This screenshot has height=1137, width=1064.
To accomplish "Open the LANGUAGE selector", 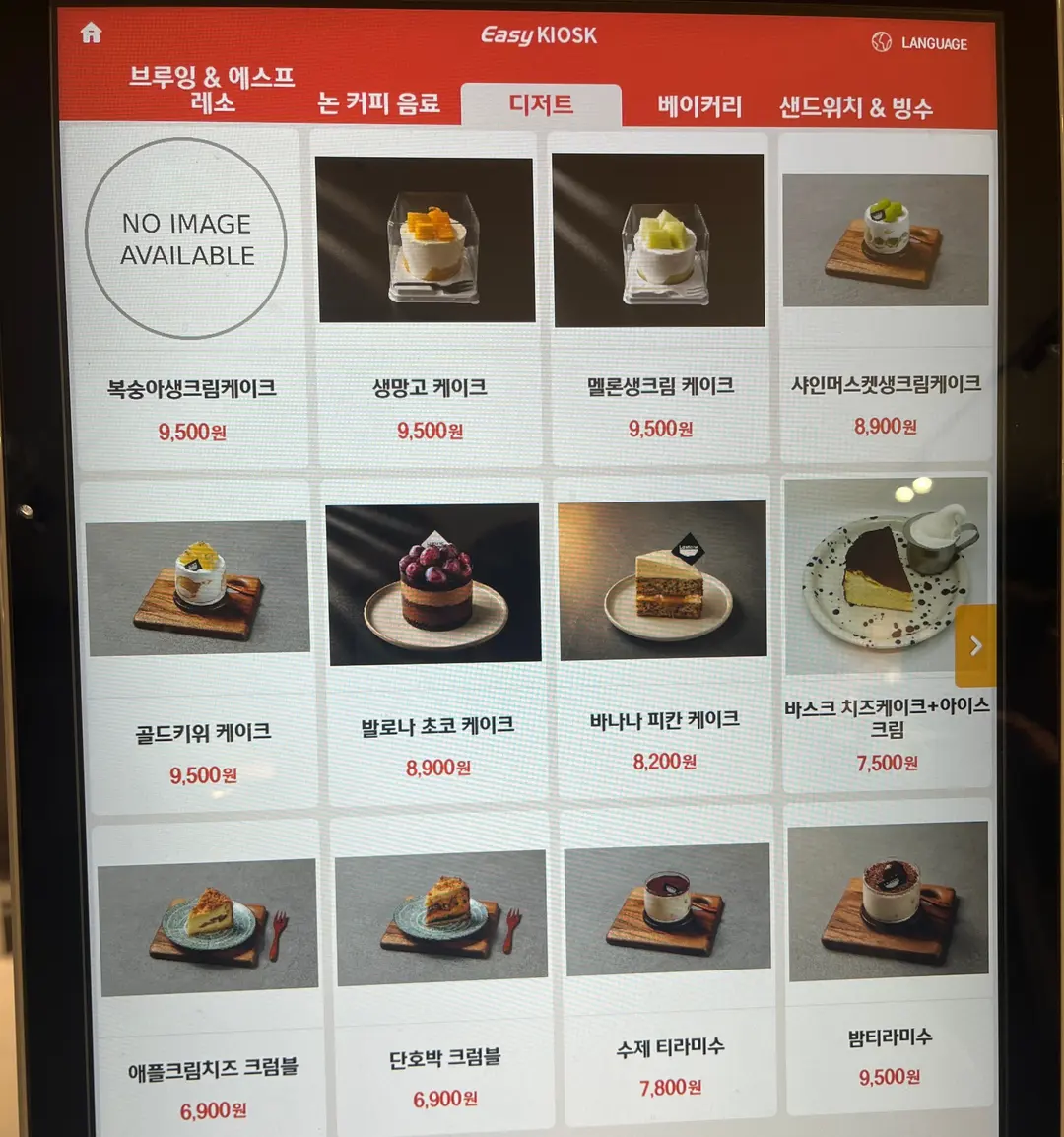I will 919,42.
